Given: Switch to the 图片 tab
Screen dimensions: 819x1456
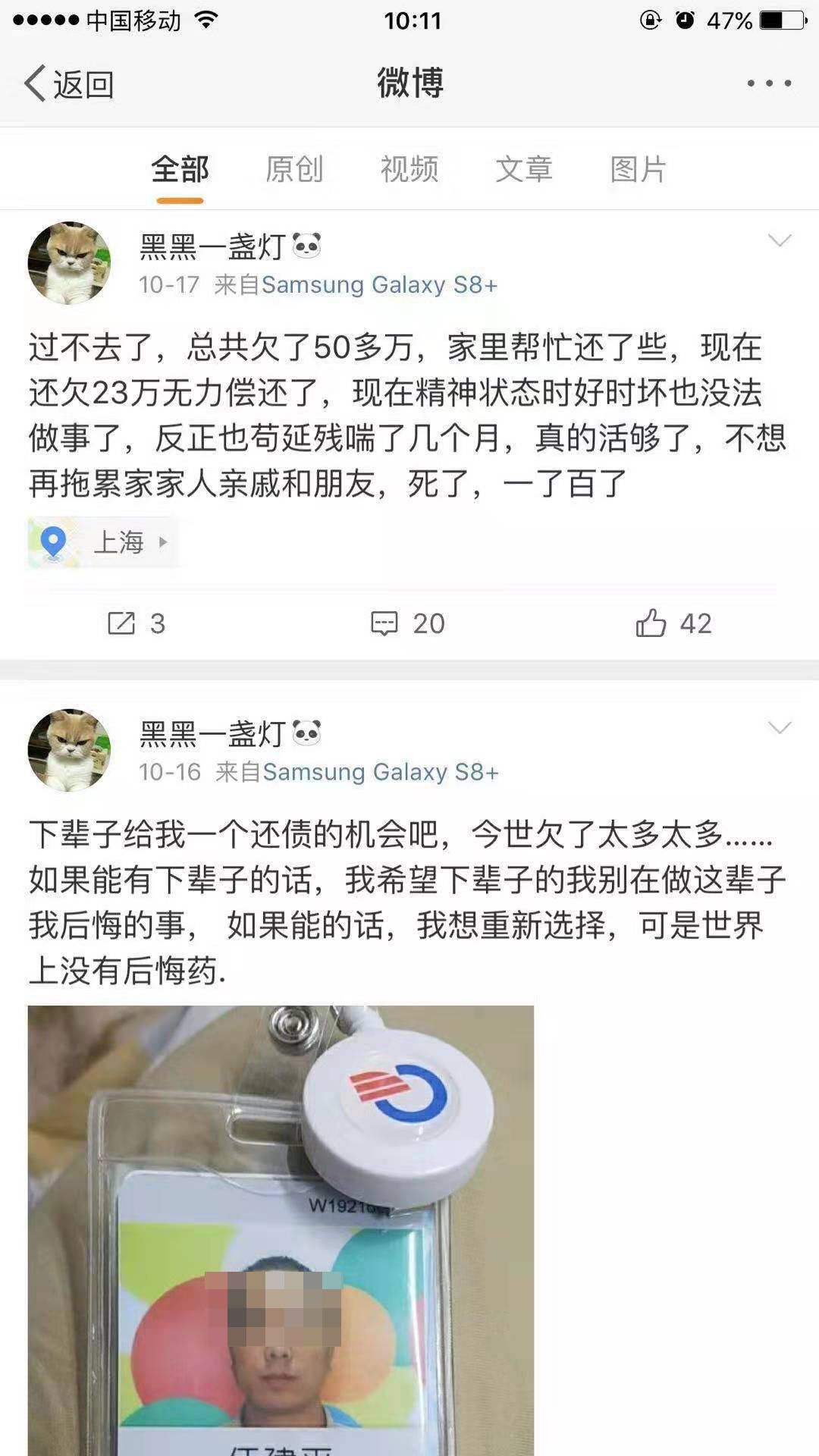Looking at the screenshot, I should (639, 169).
